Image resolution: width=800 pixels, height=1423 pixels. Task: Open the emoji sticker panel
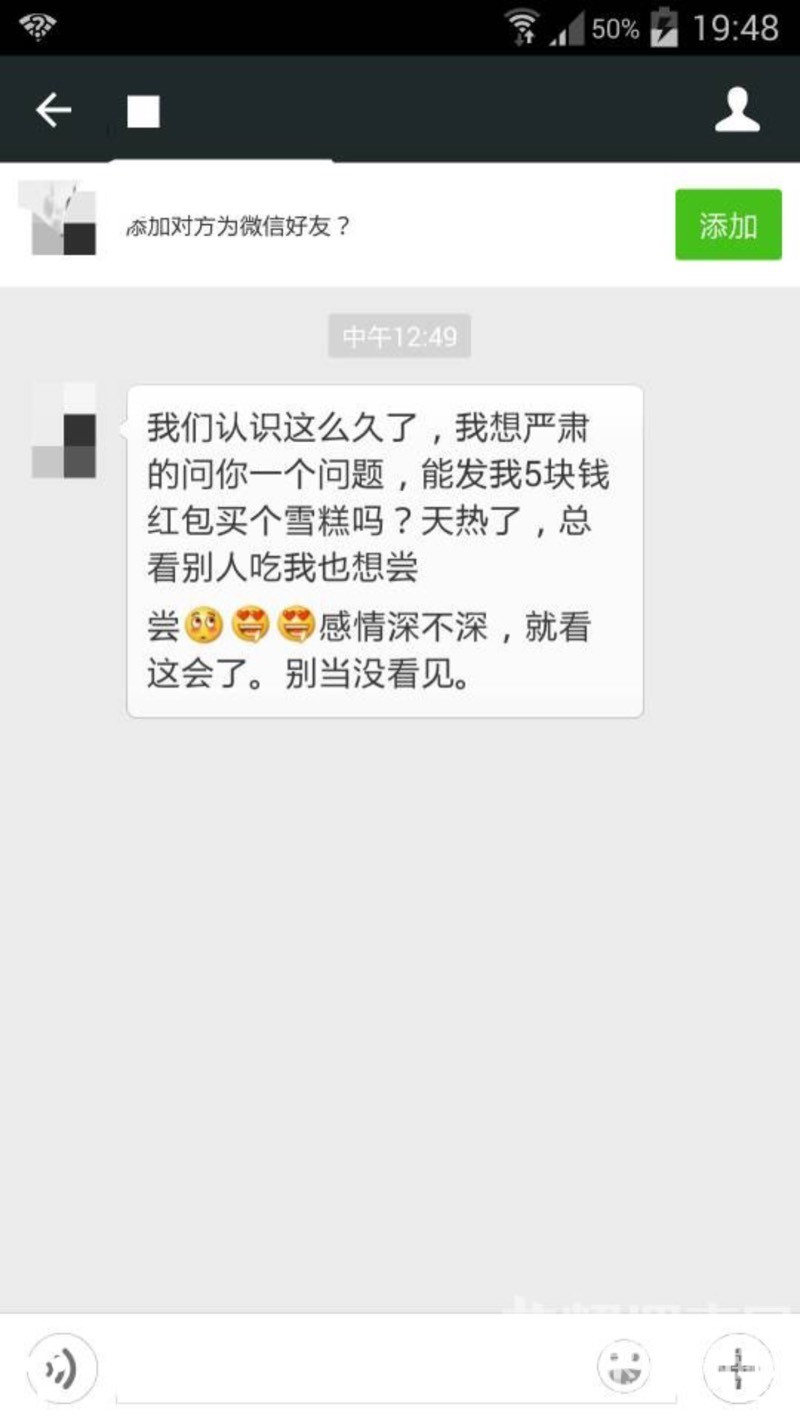pyautogui.click(x=624, y=1367)
